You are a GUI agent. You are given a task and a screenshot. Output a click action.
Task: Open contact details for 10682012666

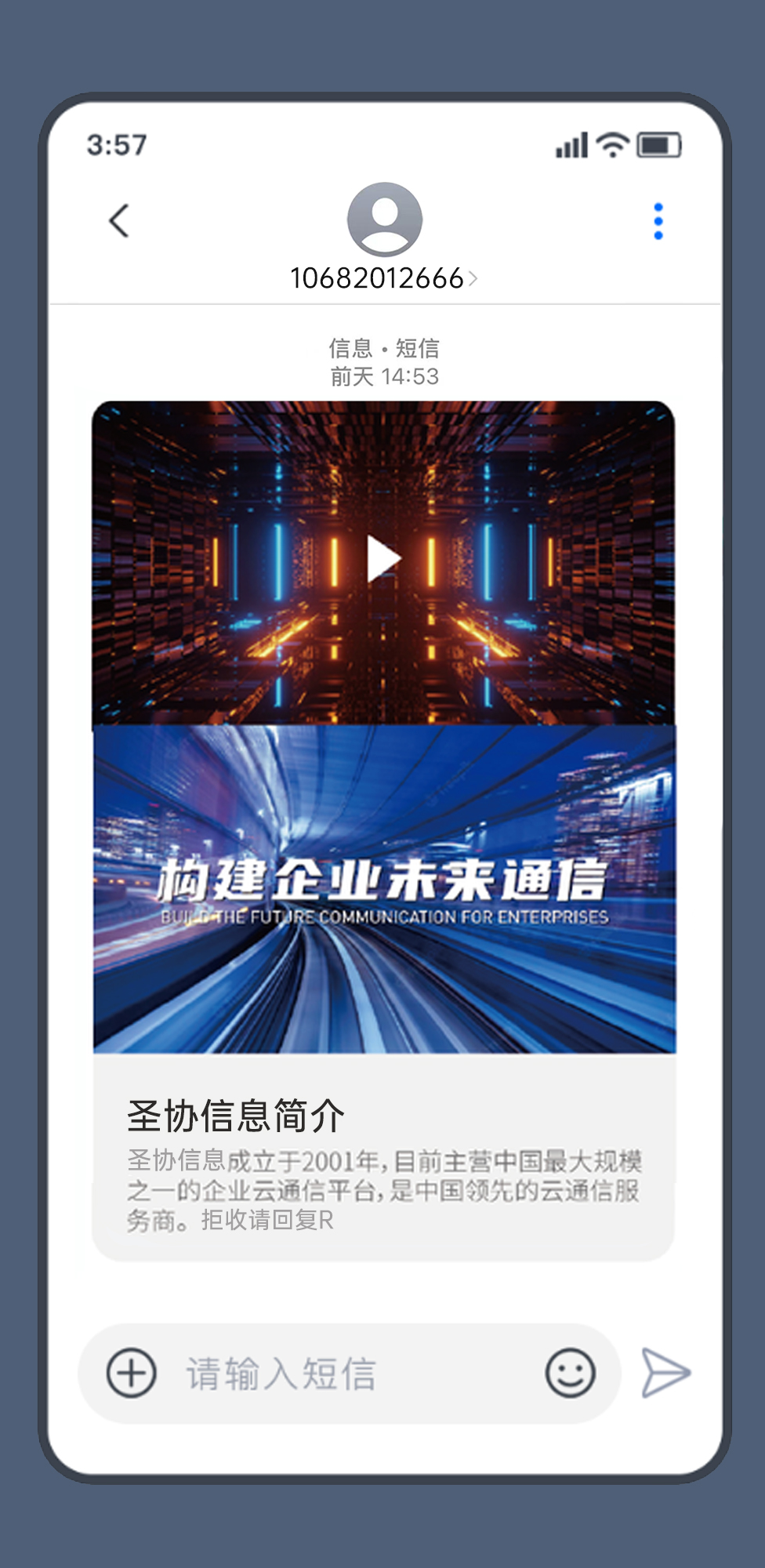pos(383,278)
